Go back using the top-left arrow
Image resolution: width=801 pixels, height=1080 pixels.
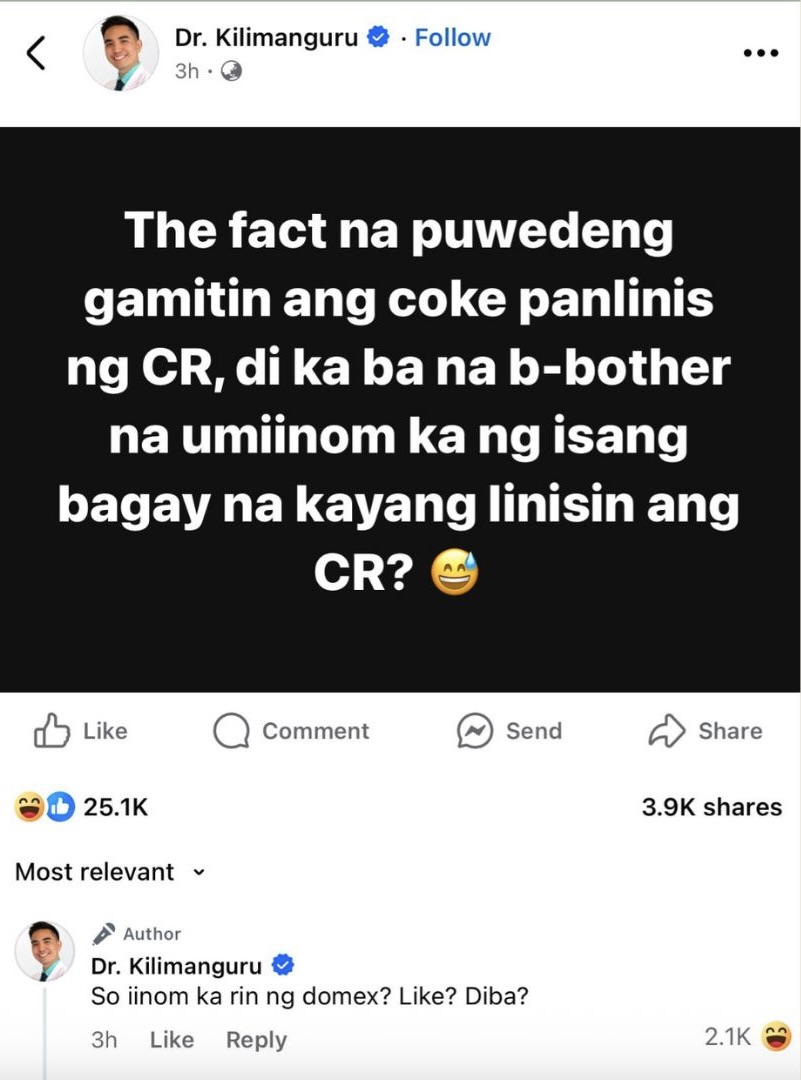(x=36, y=53)
